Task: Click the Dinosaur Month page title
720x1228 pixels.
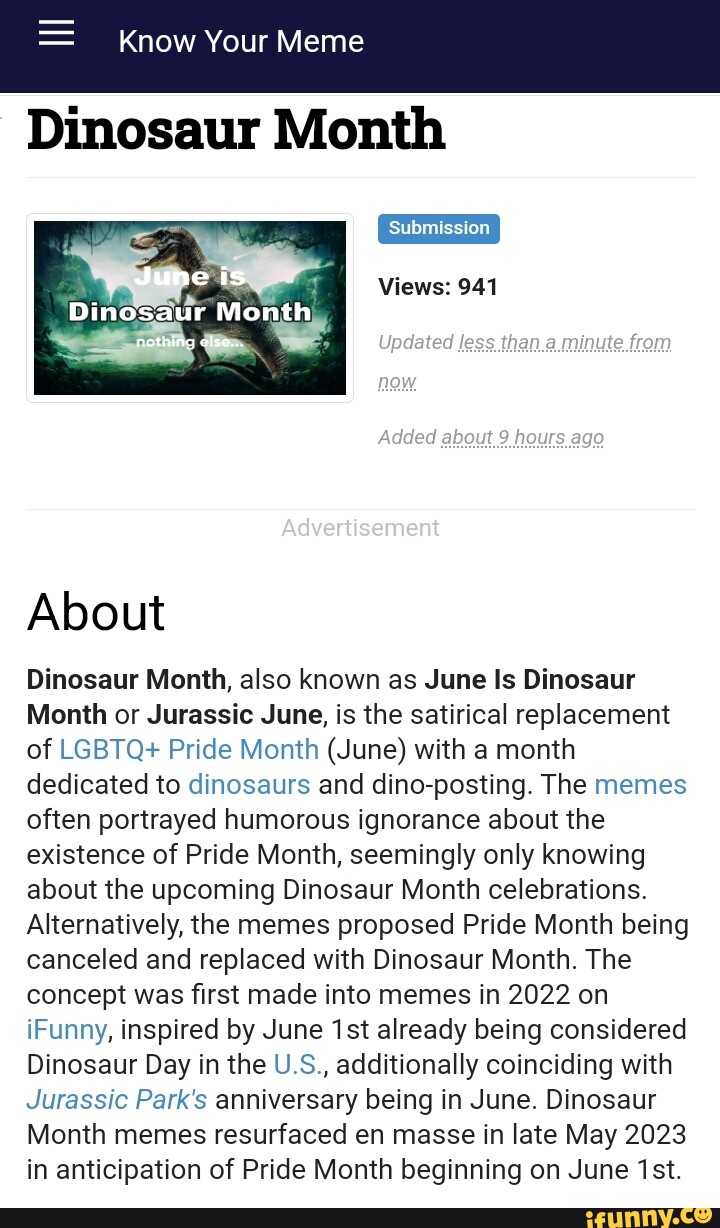Action: point(236,128)
